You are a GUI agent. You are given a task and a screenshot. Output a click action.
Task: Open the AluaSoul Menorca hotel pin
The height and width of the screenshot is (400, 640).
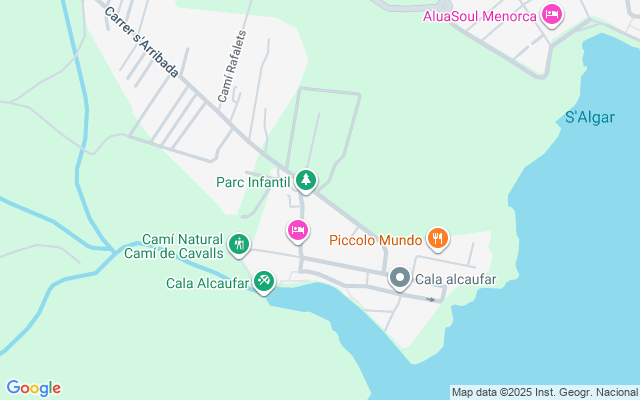552,14
